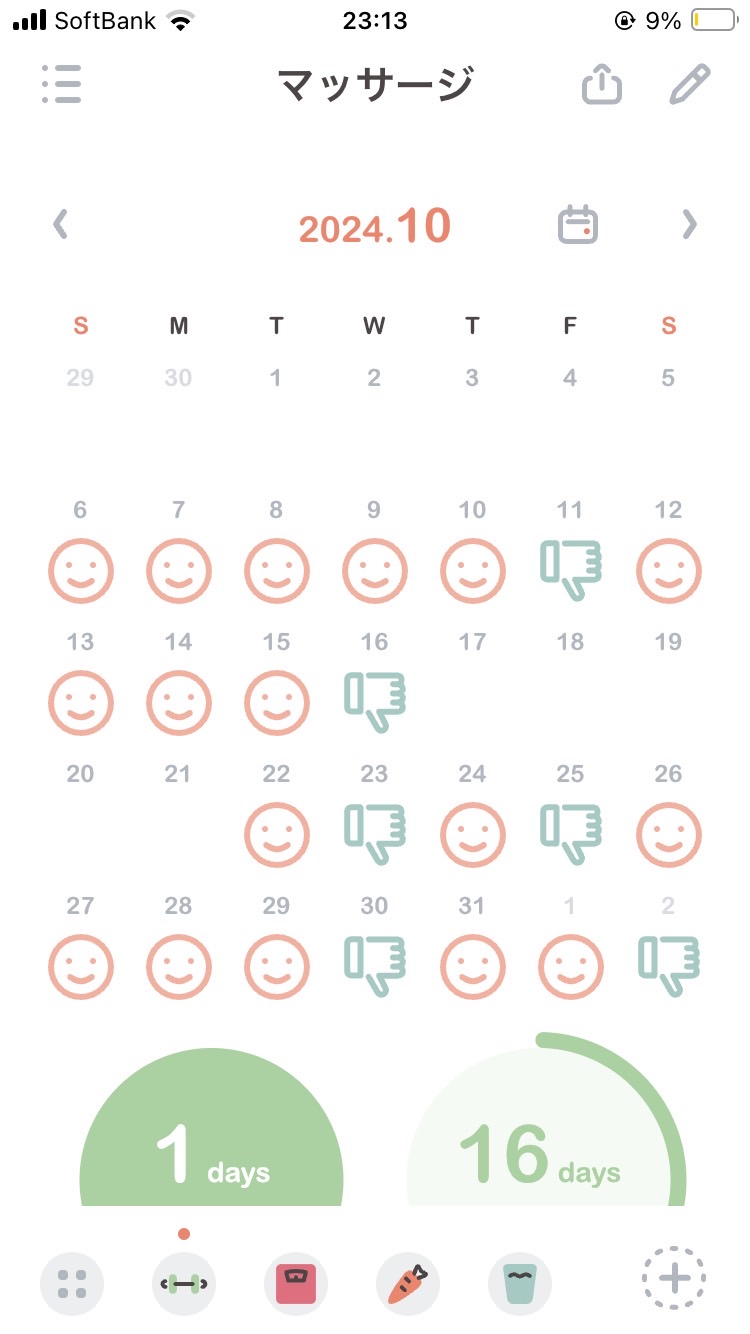750x1334 pixels.
Task: Select October 6 smiley entry
Action: pos(80,571)
